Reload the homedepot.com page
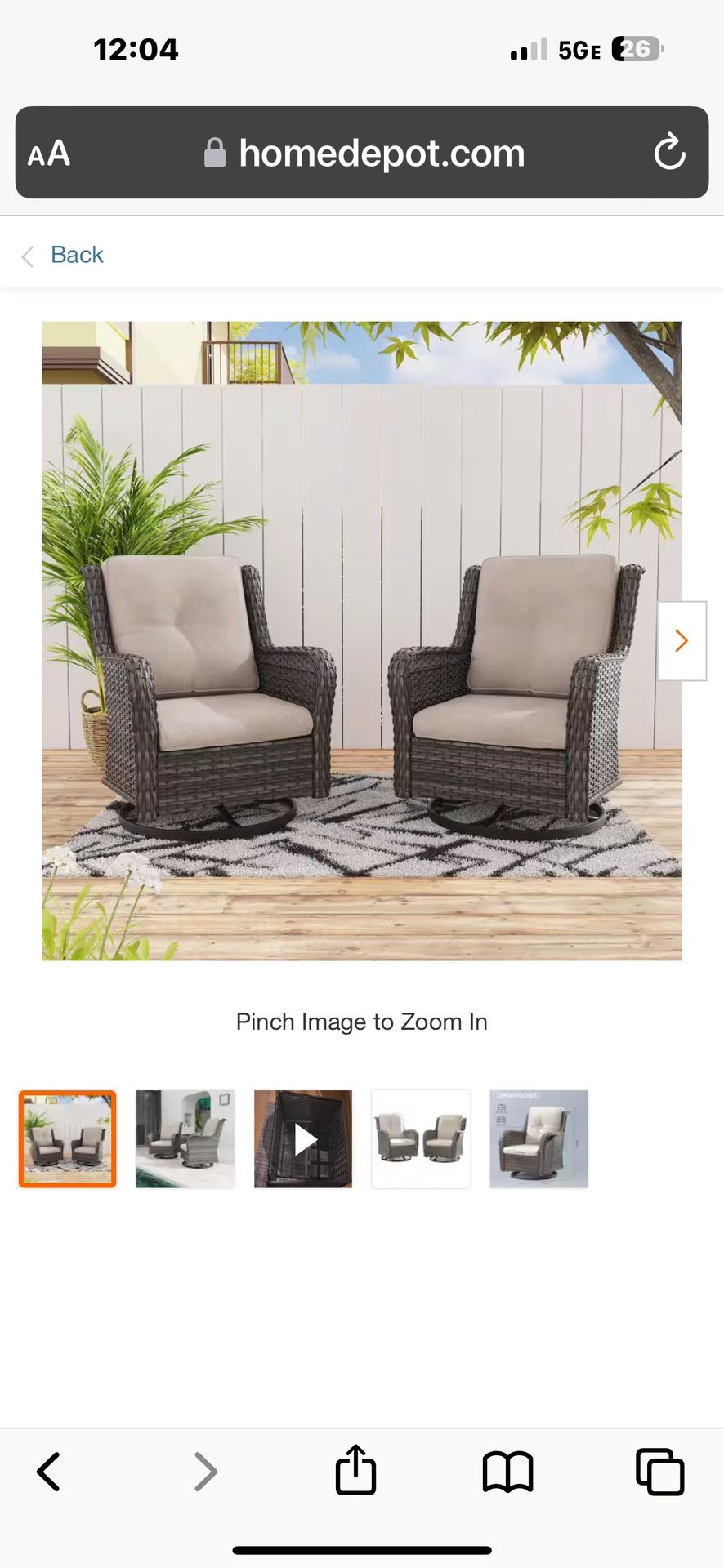 click(x=669, y=153)
